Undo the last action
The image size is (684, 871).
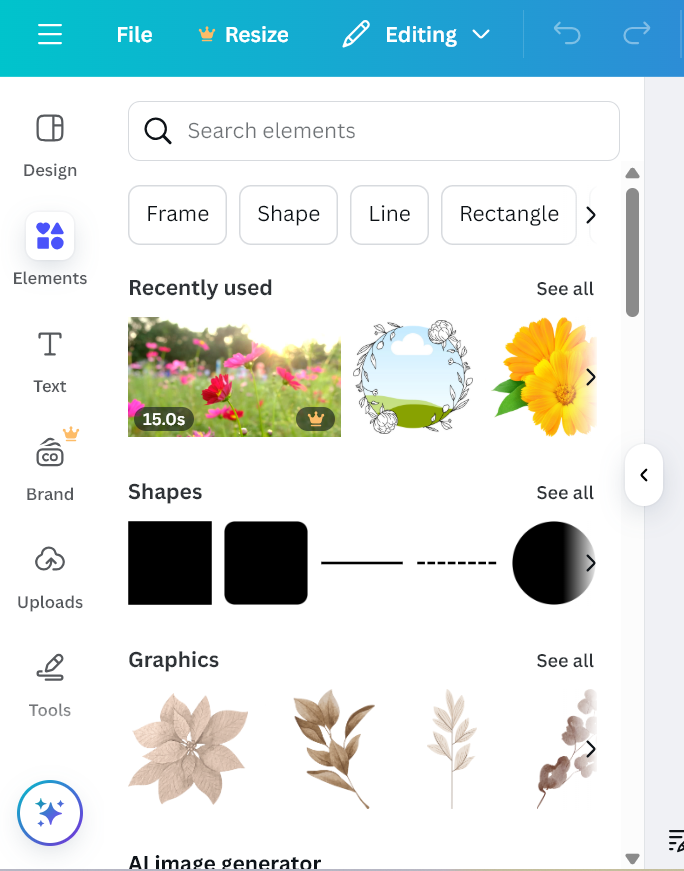(567, 35)
